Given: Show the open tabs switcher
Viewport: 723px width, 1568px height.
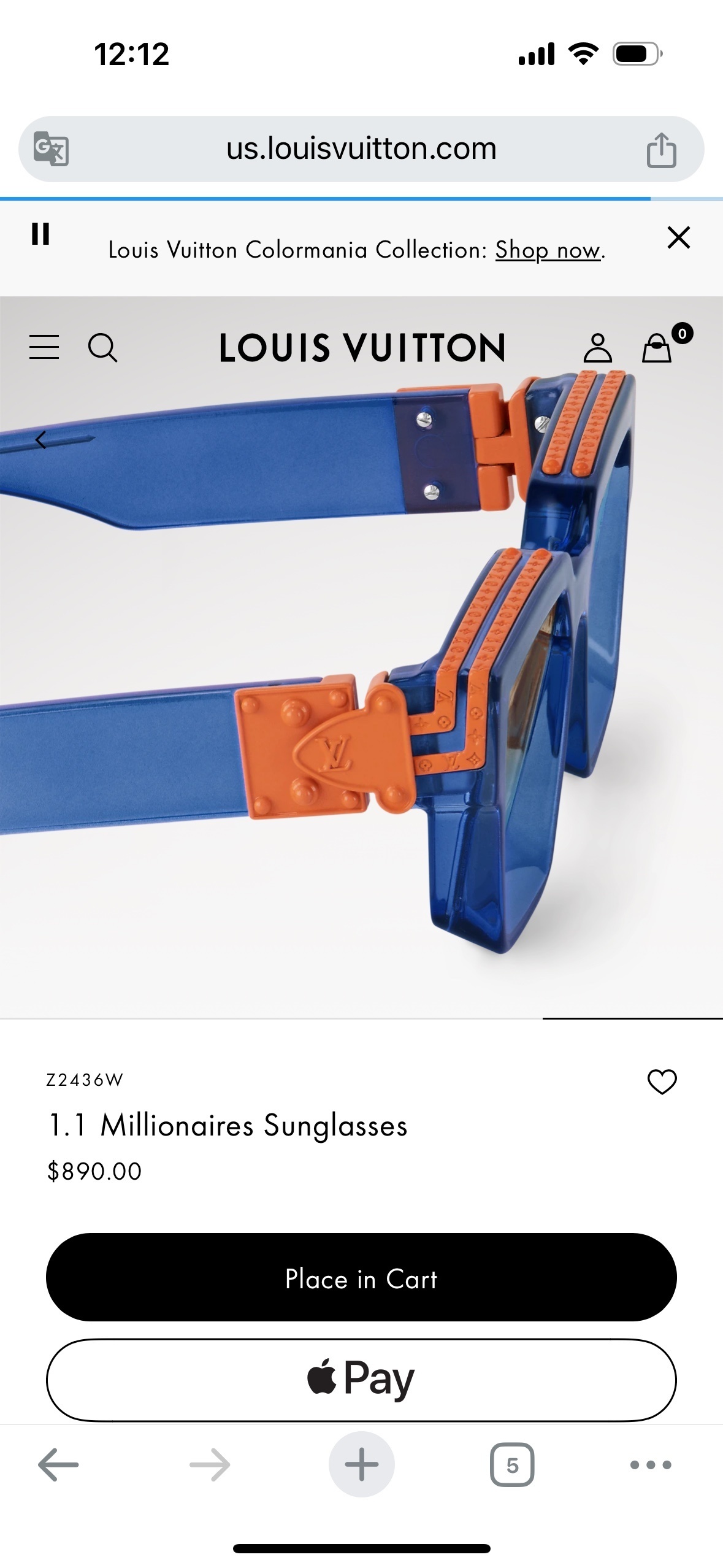Looking at the screenshot, I should (512, 1465).
